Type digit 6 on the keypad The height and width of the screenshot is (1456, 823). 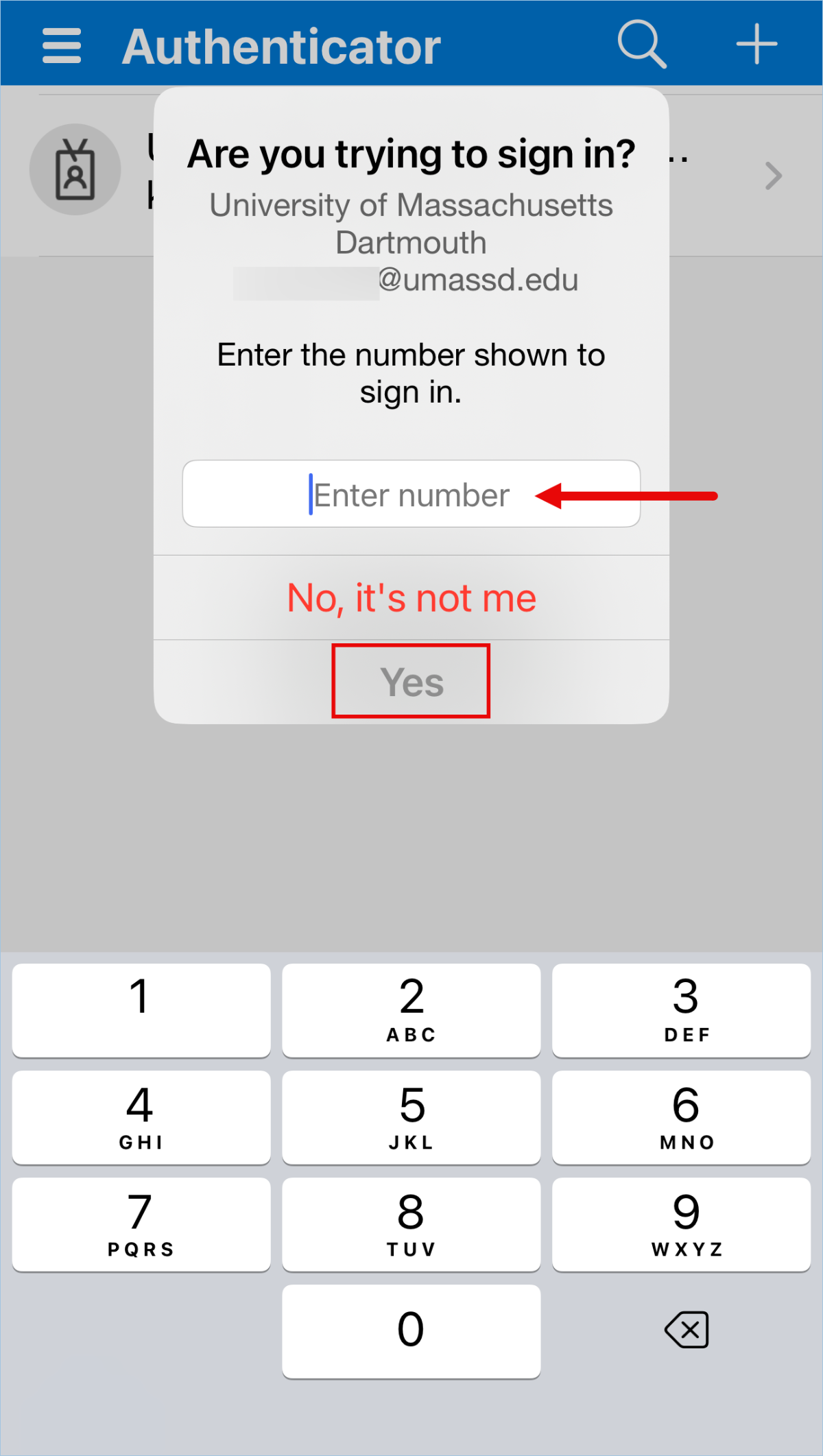click(681, 1117)
